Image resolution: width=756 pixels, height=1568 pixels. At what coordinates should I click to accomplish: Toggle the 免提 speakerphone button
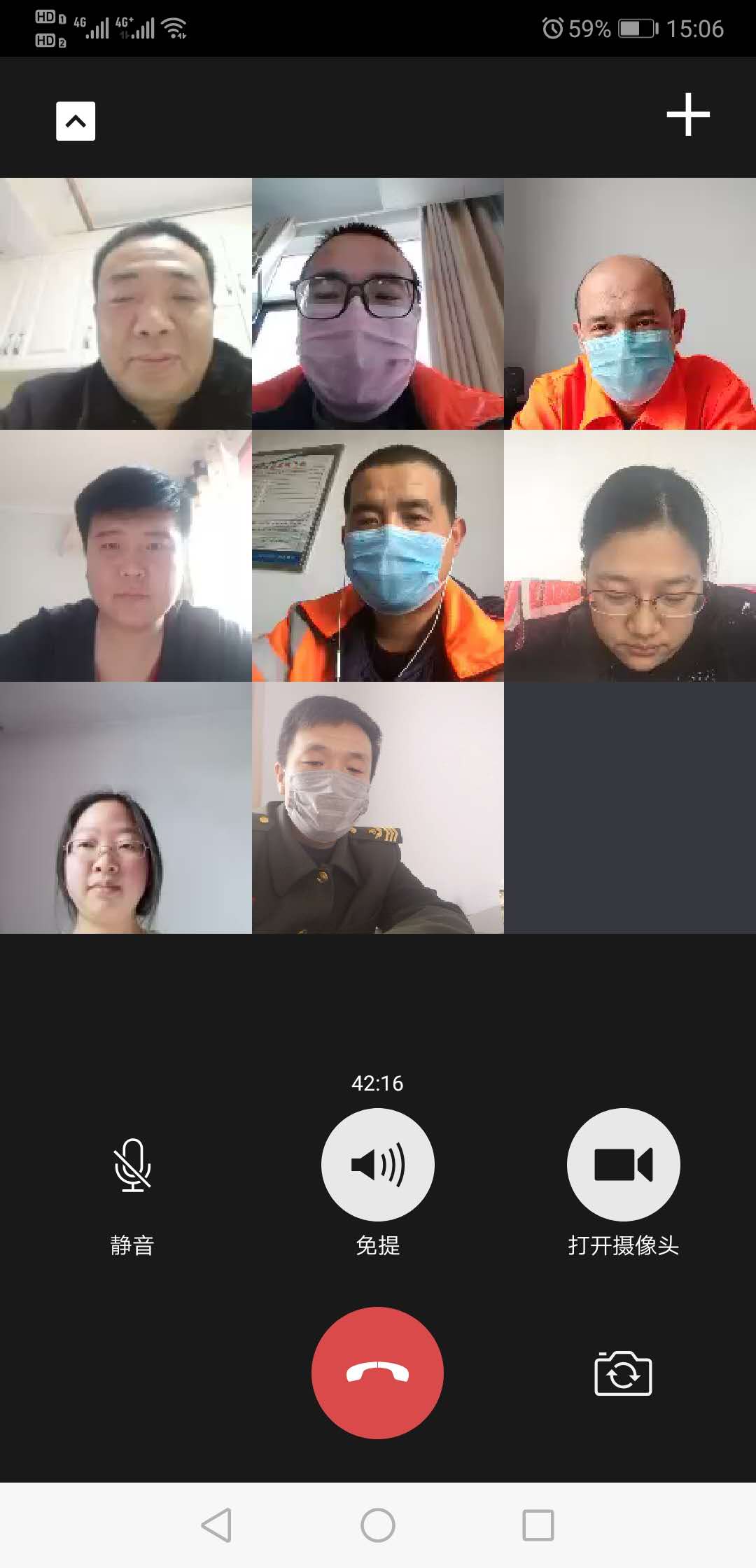click(x=378, y=1165)
